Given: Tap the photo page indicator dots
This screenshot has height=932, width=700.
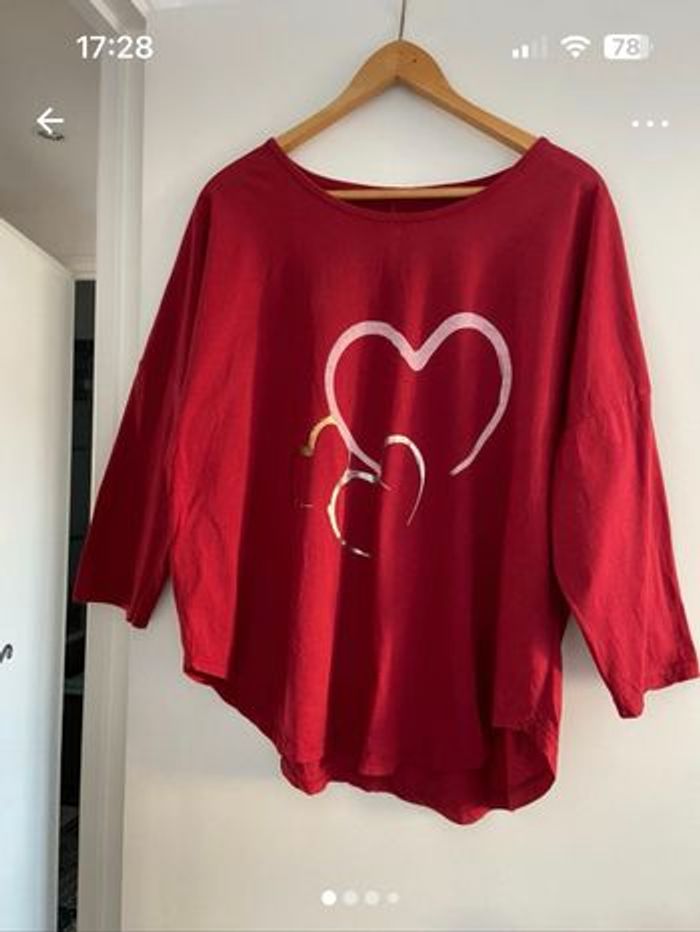Looking at the screenshot, I should click(360, 898).
